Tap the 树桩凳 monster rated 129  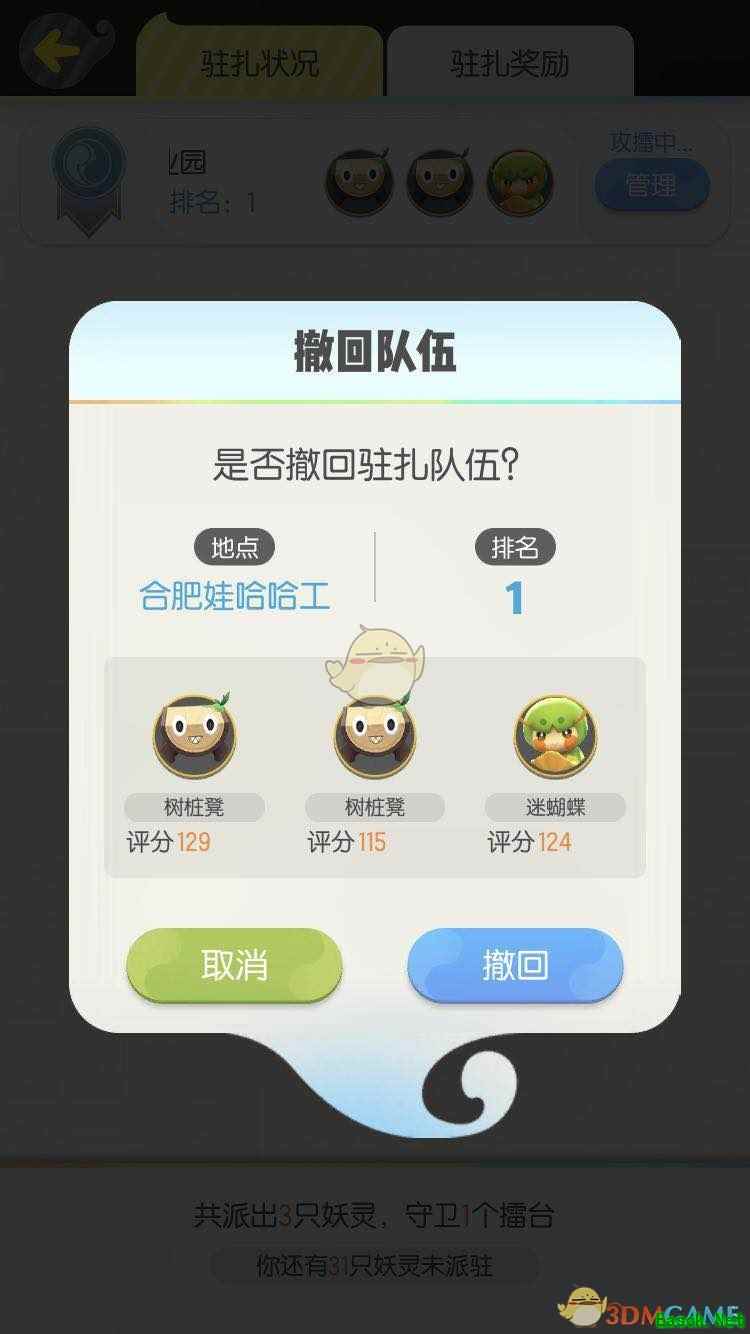(194, 737)
